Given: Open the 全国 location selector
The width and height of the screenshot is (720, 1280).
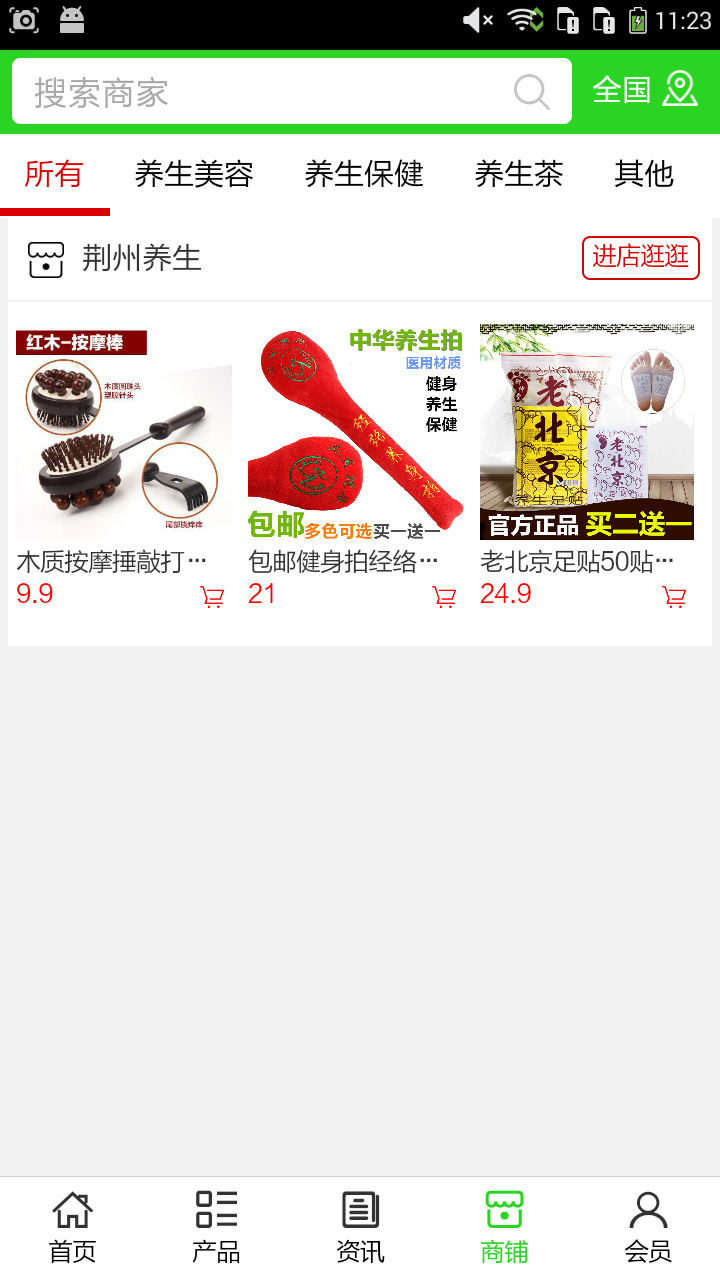Looking at the screenshot, I should 644,90.
